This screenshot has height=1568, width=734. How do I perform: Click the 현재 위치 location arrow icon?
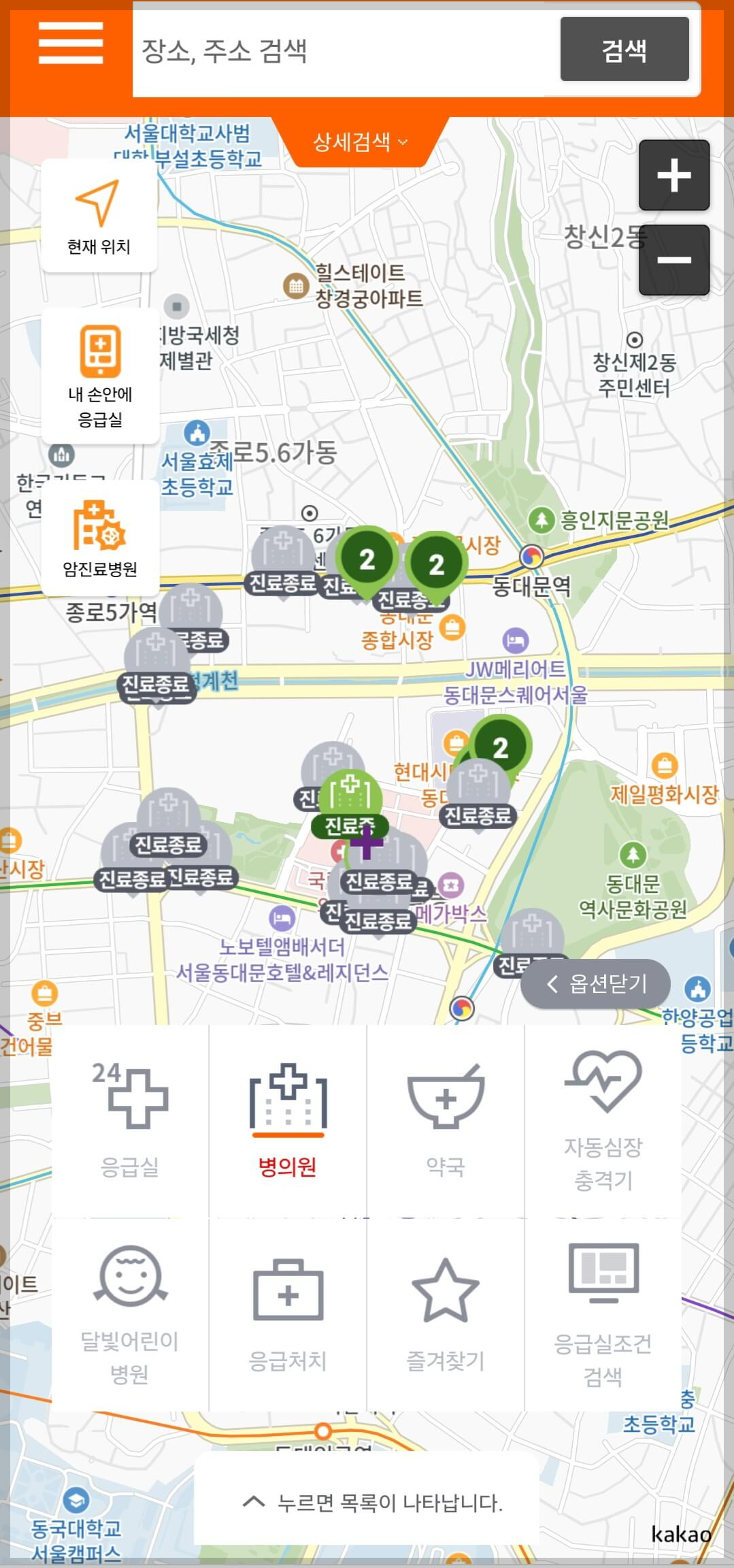pyautogui.click(x=99, y=204)
